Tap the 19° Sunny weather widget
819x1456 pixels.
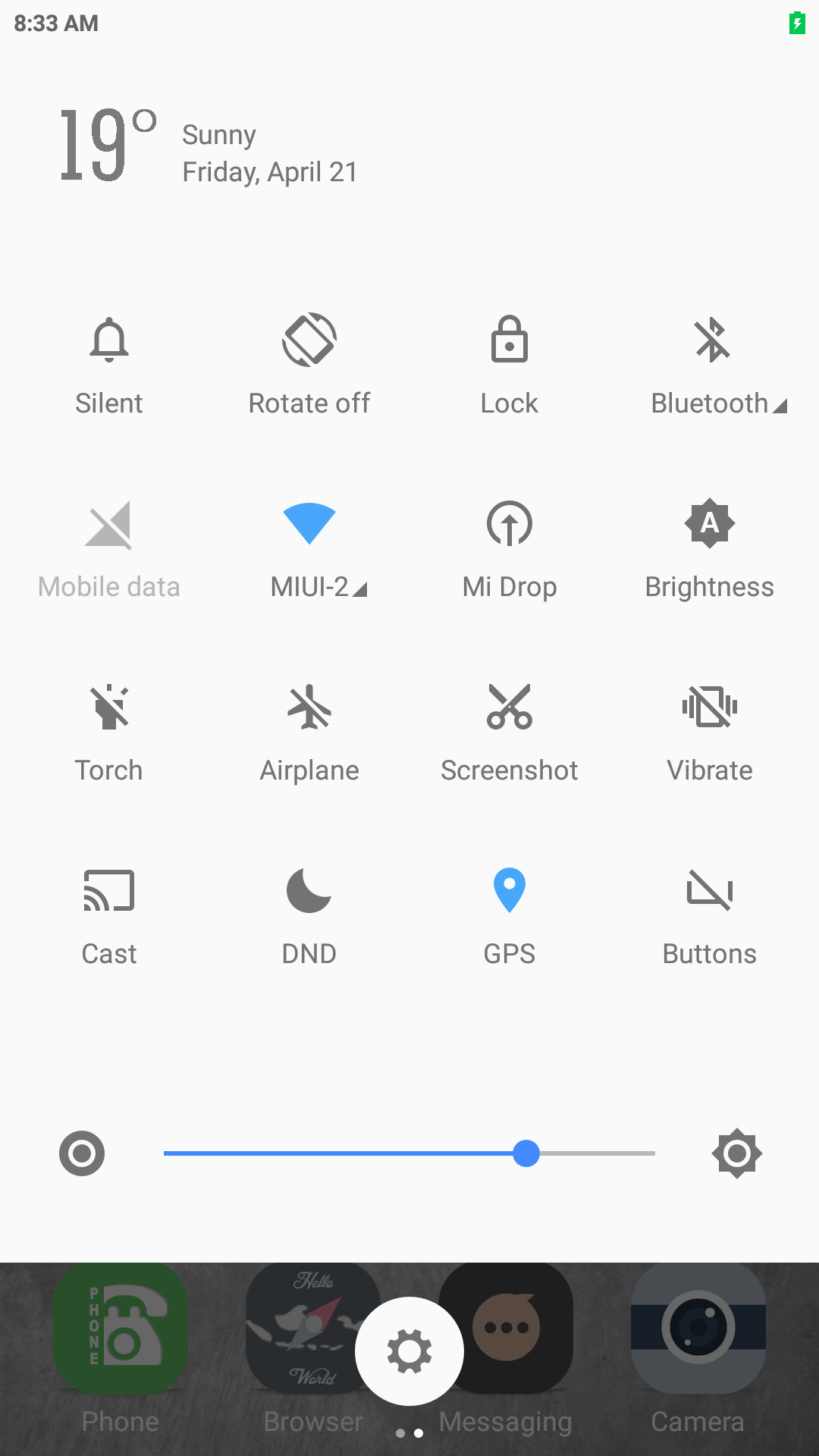[x=209, y=146]
